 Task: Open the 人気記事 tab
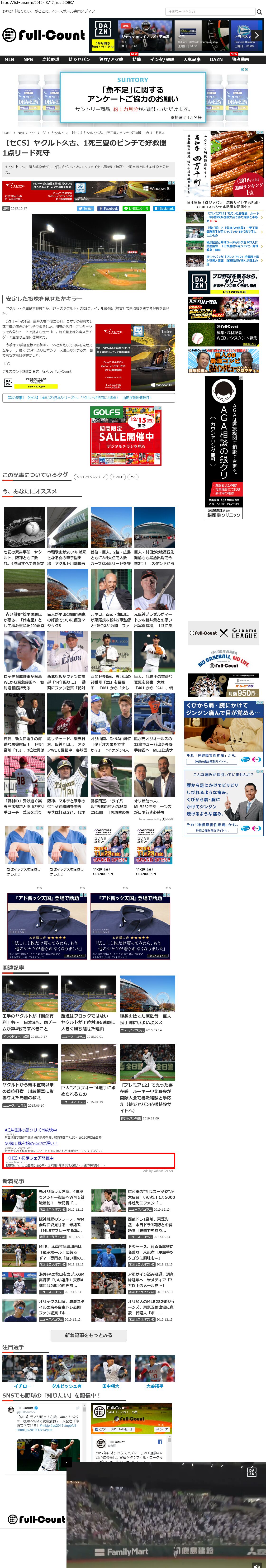tap(192, 60)
